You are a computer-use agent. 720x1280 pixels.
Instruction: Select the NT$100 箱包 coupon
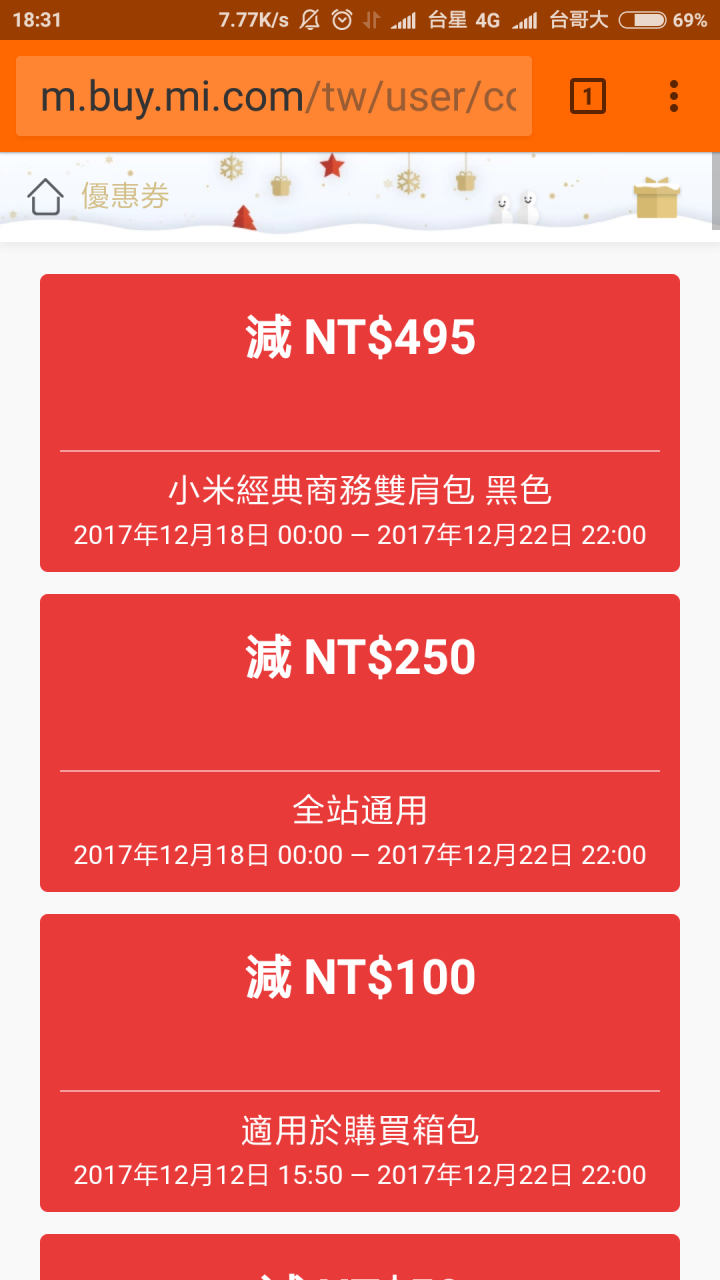click(x=360, y=1062)
